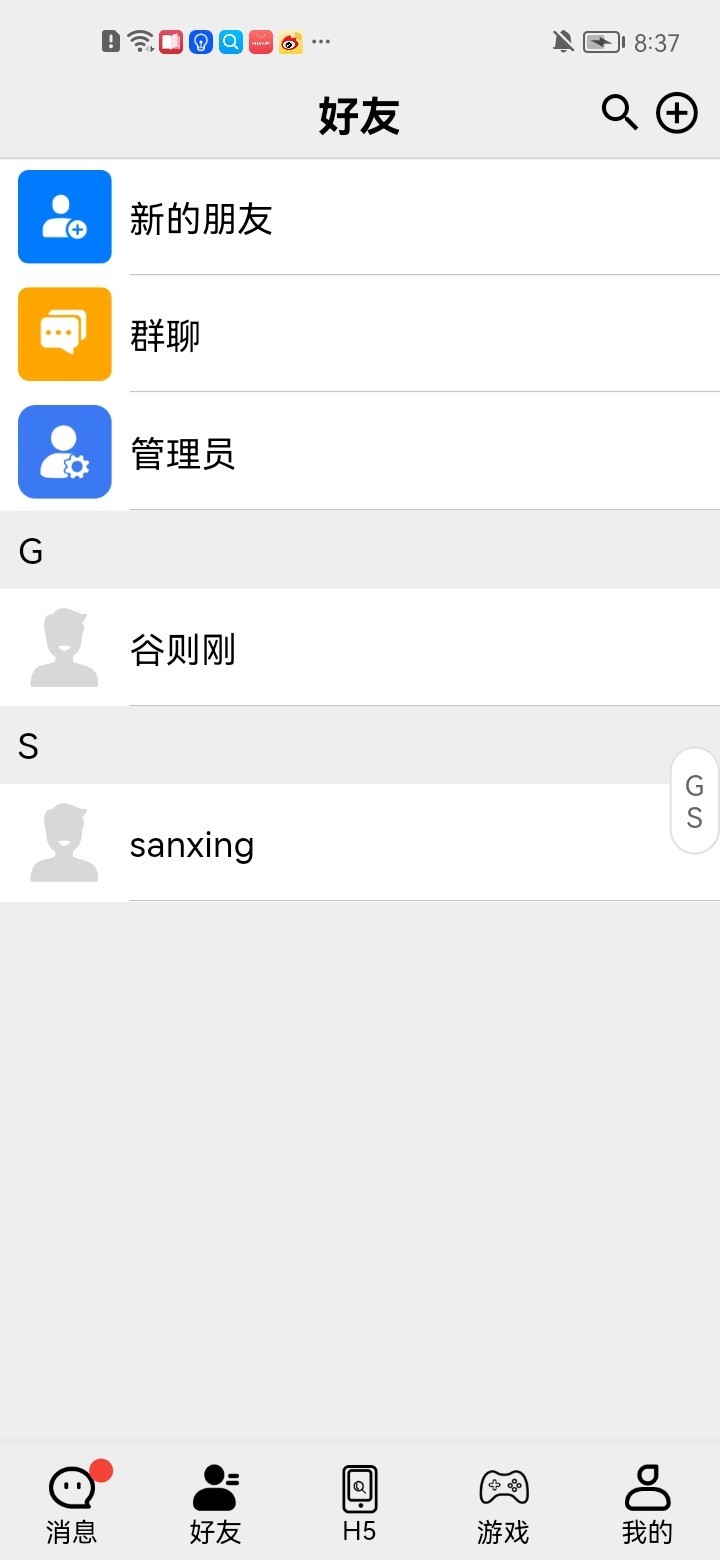Image resolution: width=720 pixels, height=1560 pixels.
Task: Jump to letter G in index
Action: point(694,785)
